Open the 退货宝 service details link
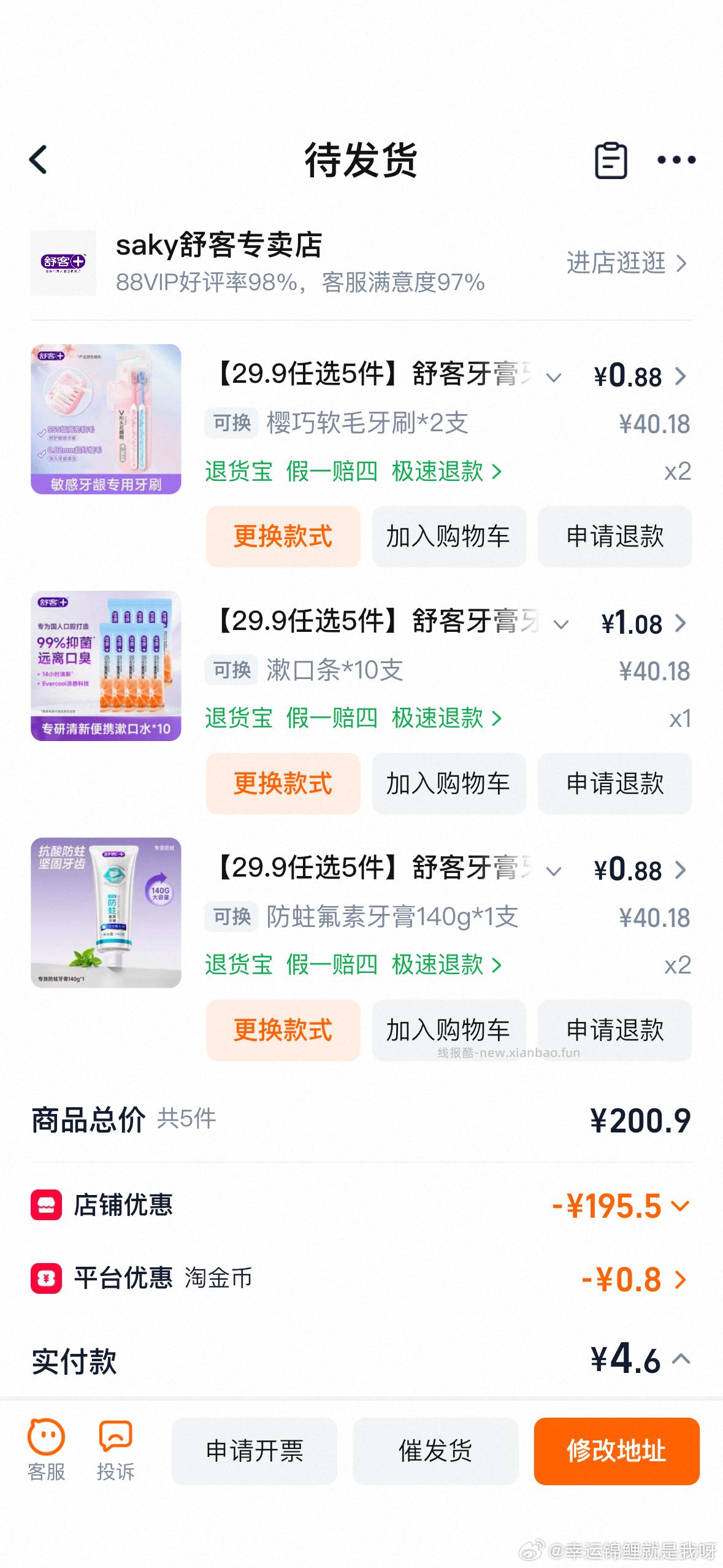723x1568 pixels. click(x=239, y=472)
